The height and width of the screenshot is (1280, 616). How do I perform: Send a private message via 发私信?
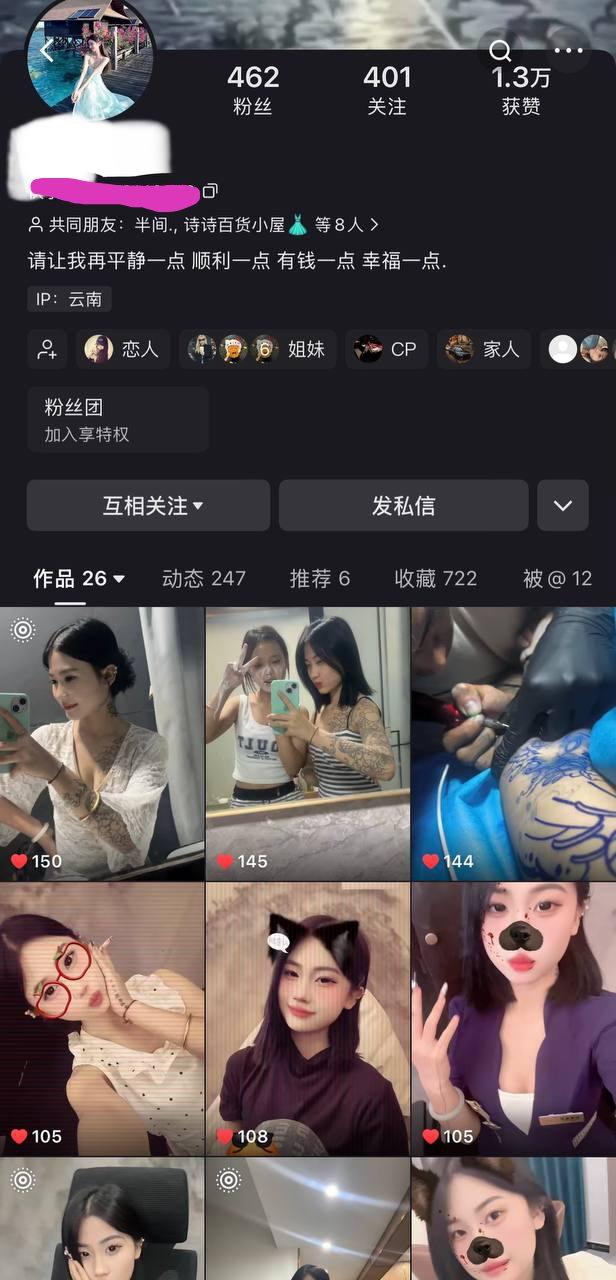point(403,505)
